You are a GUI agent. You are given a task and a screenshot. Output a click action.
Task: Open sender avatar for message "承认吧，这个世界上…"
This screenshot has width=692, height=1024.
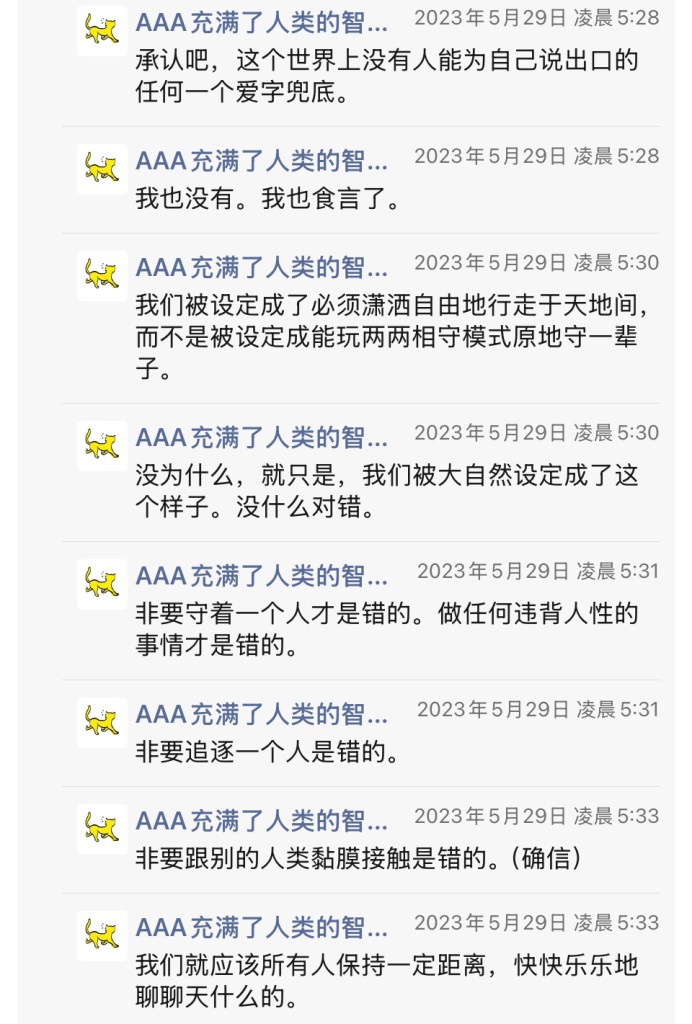pyautogui.click(x=102, y=30)
